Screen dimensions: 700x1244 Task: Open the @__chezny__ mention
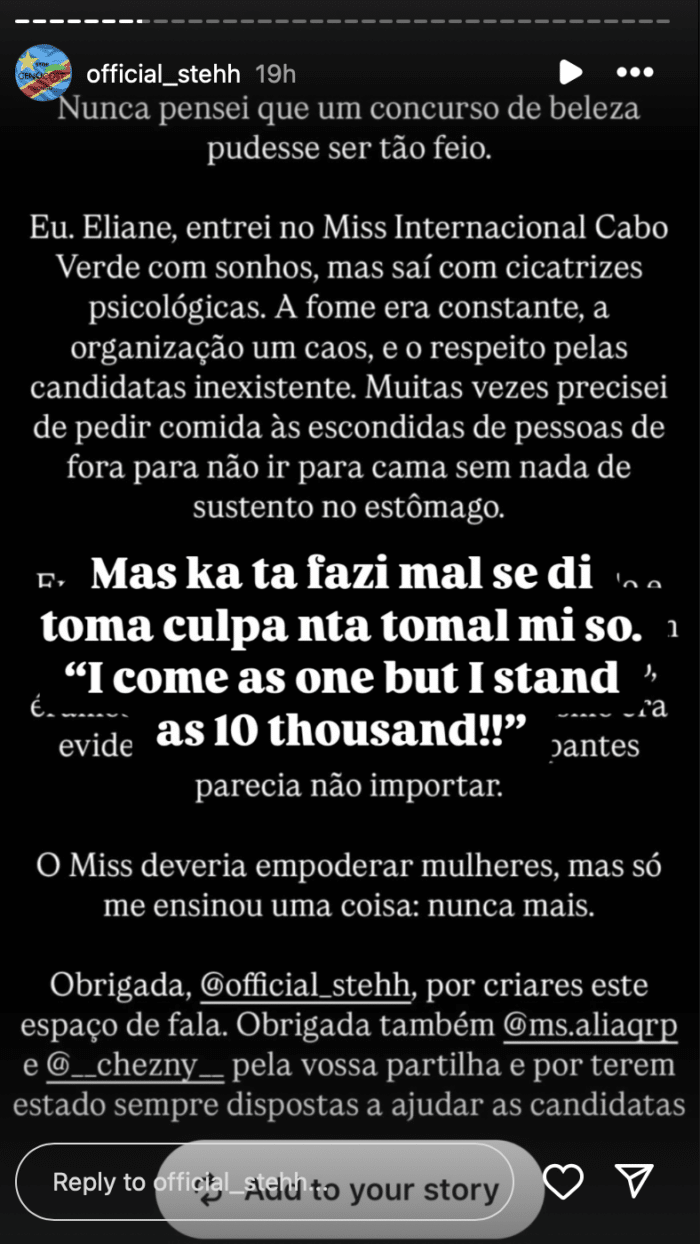pyautogui.click(x=138, y=1065)
